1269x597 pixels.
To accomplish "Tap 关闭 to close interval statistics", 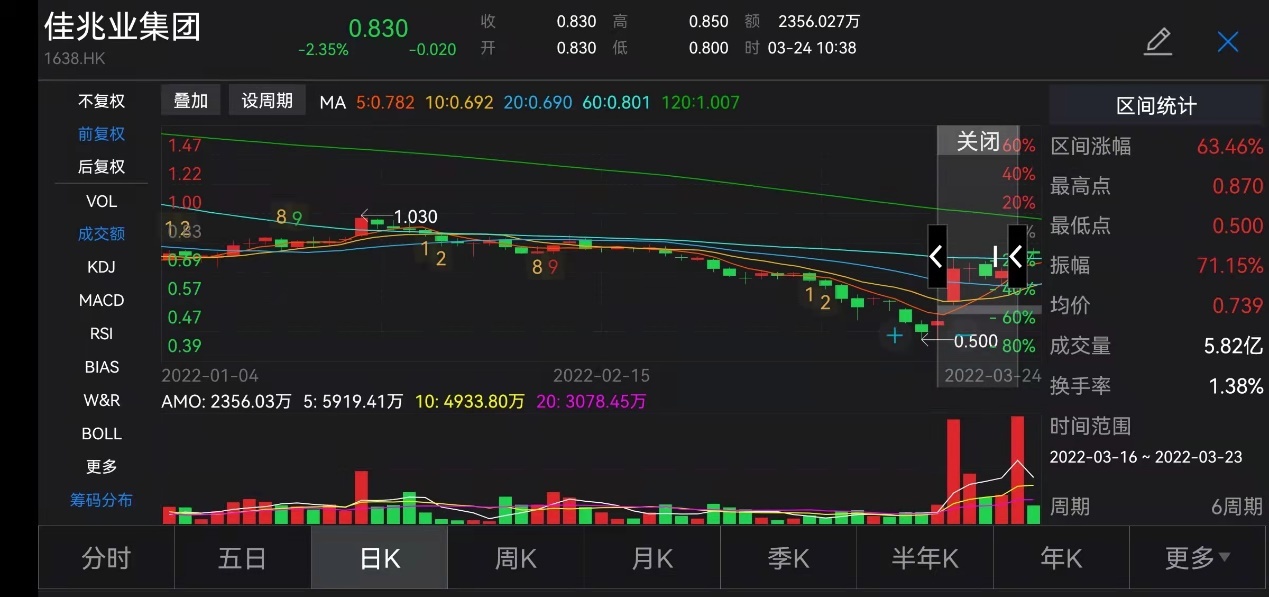I will point(977,141).
